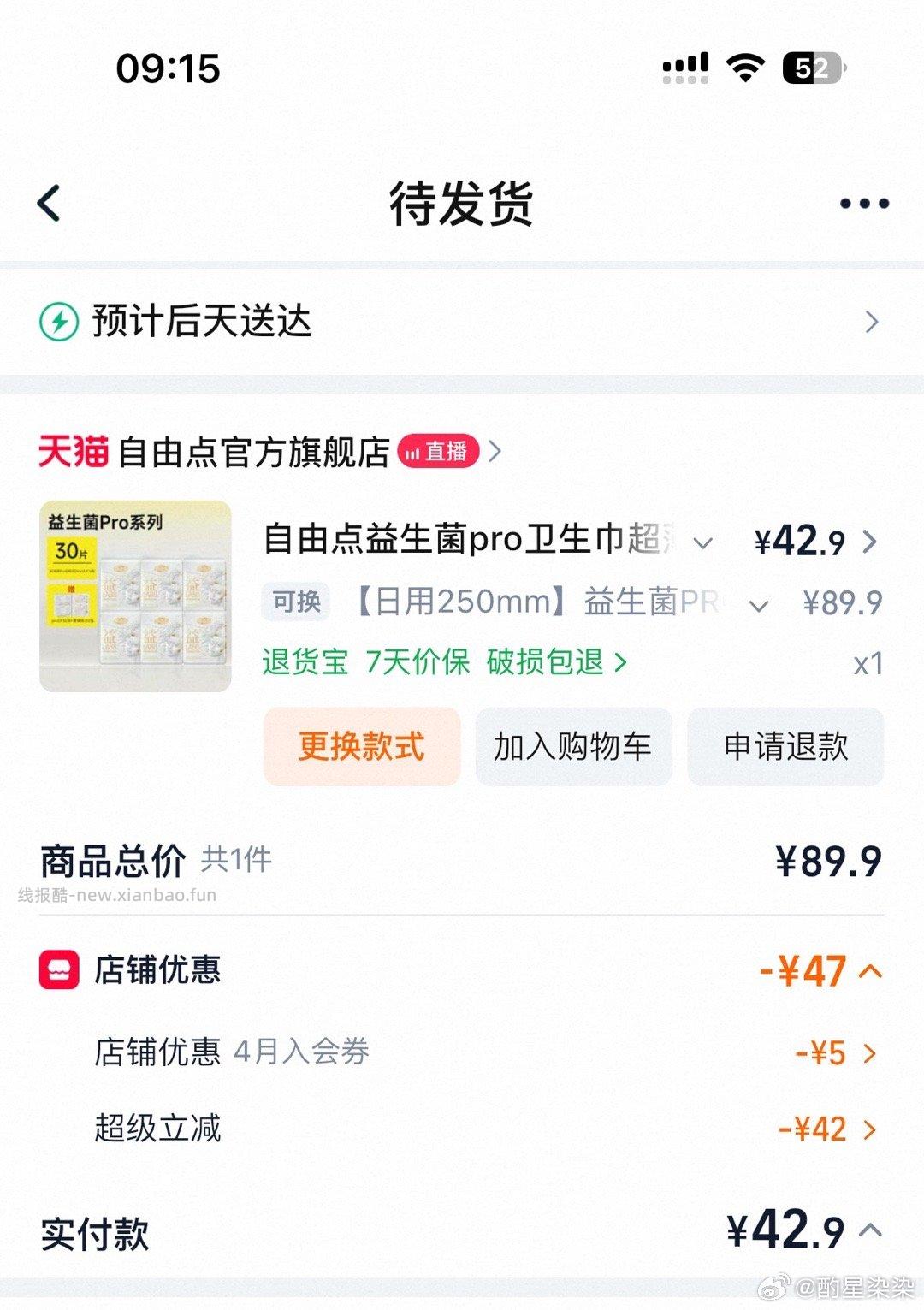
Task: Open the 预计后天送达 delivery details
Action: coord(201,322)
